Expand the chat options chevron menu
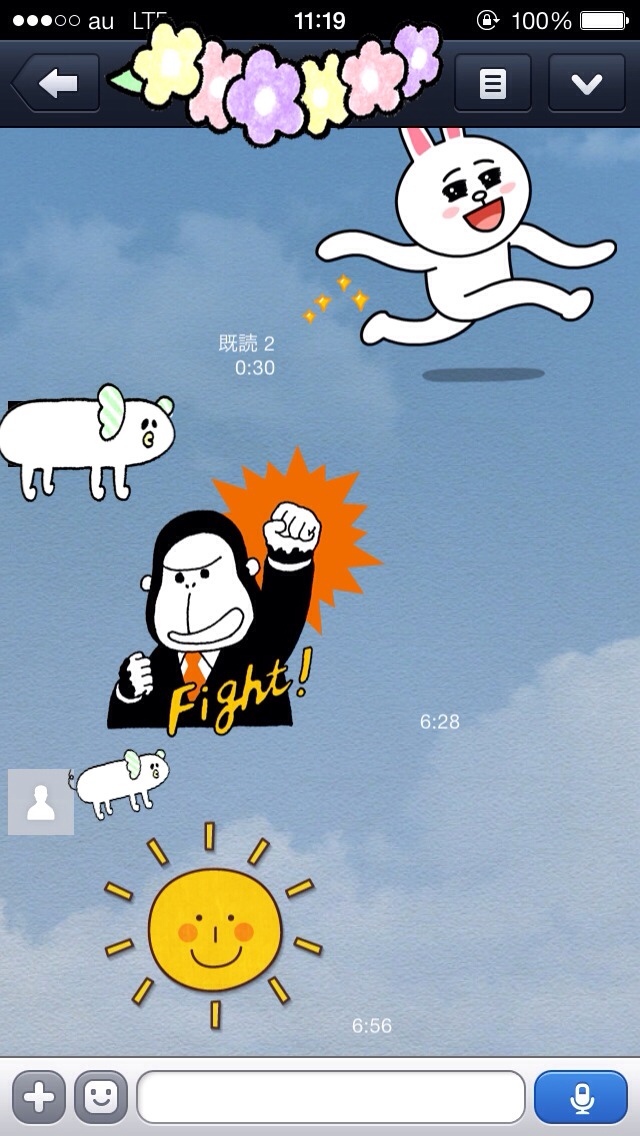 [x=586, y=84]
